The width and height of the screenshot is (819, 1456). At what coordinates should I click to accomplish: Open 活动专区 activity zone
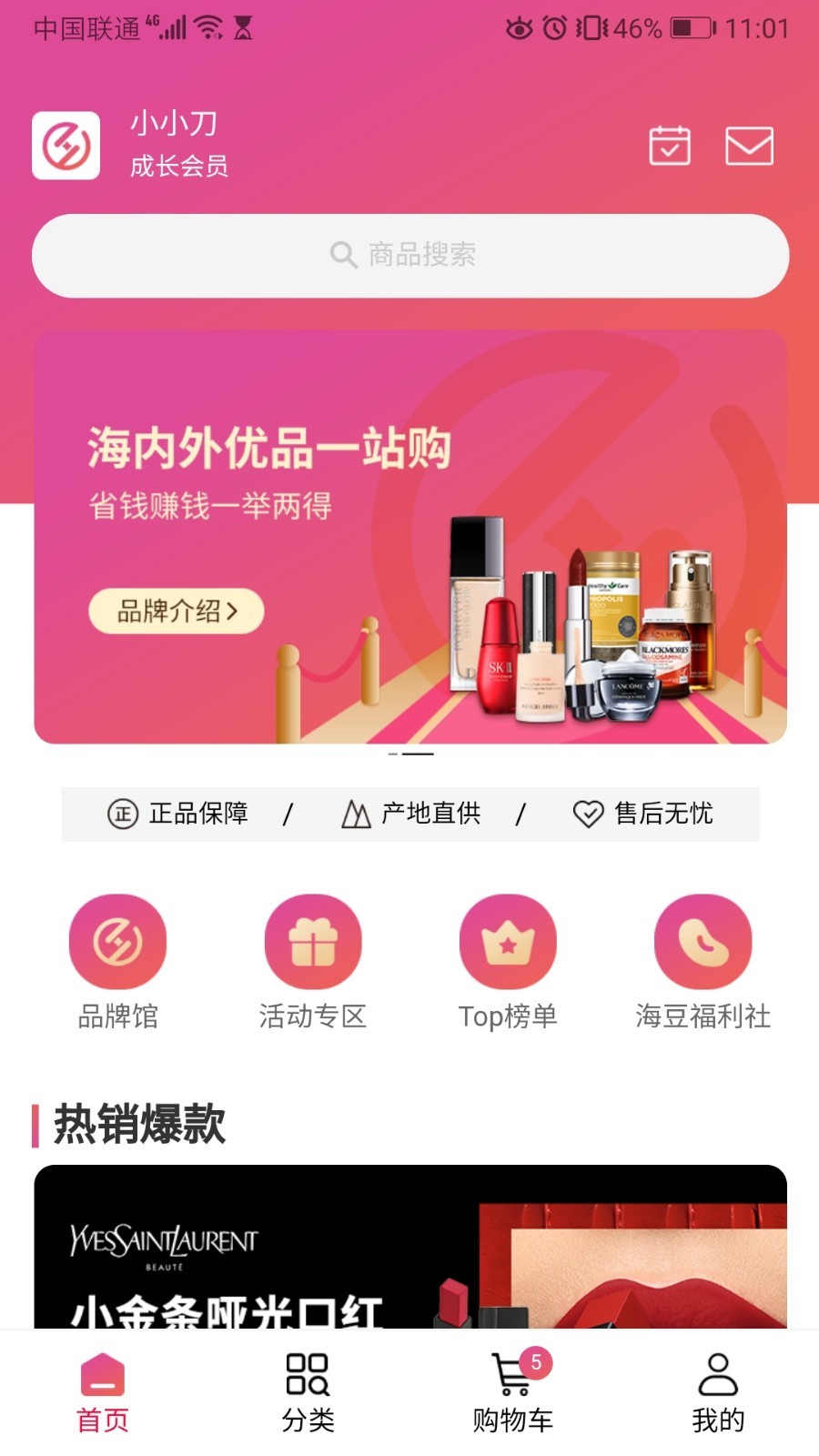[312, 961]
